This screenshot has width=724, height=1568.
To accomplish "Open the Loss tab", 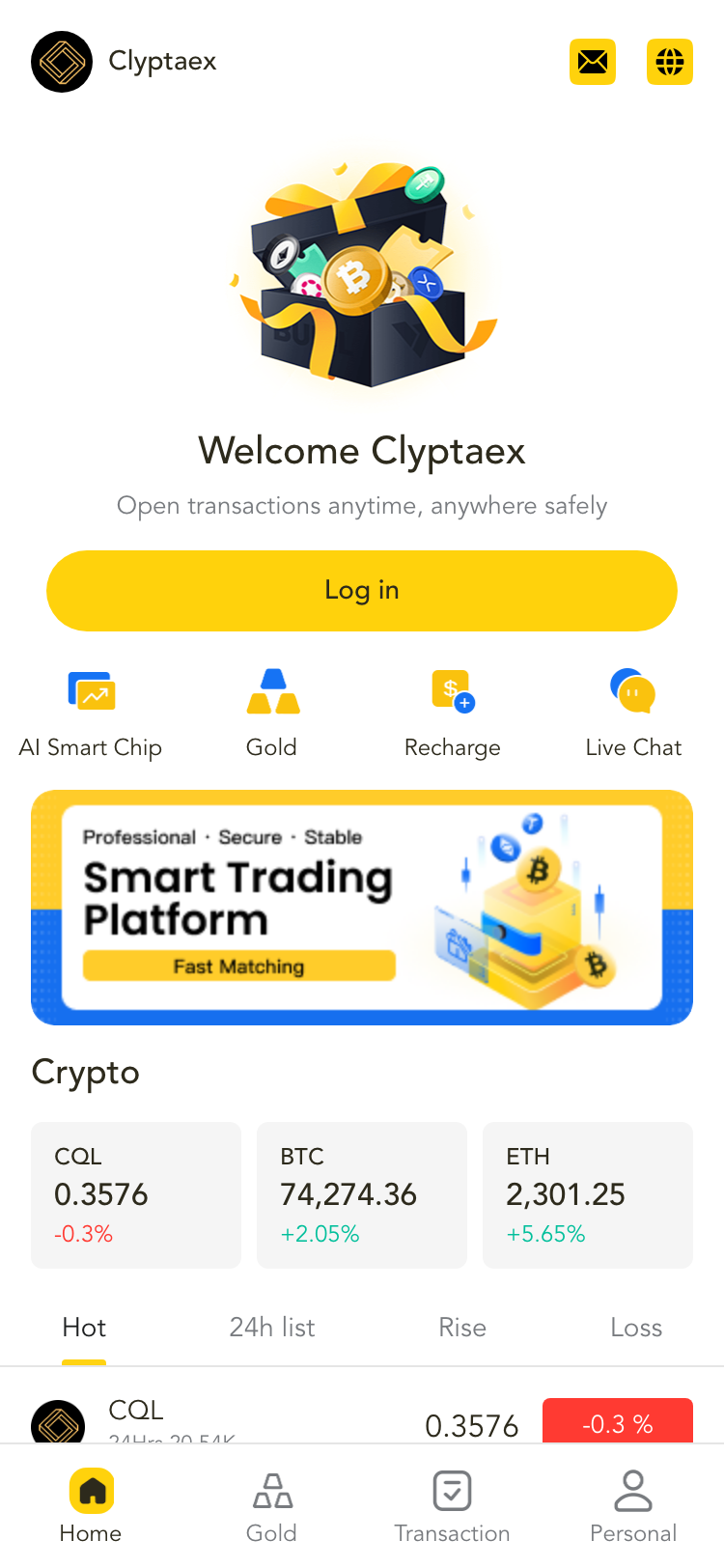I will (635, 1328).
